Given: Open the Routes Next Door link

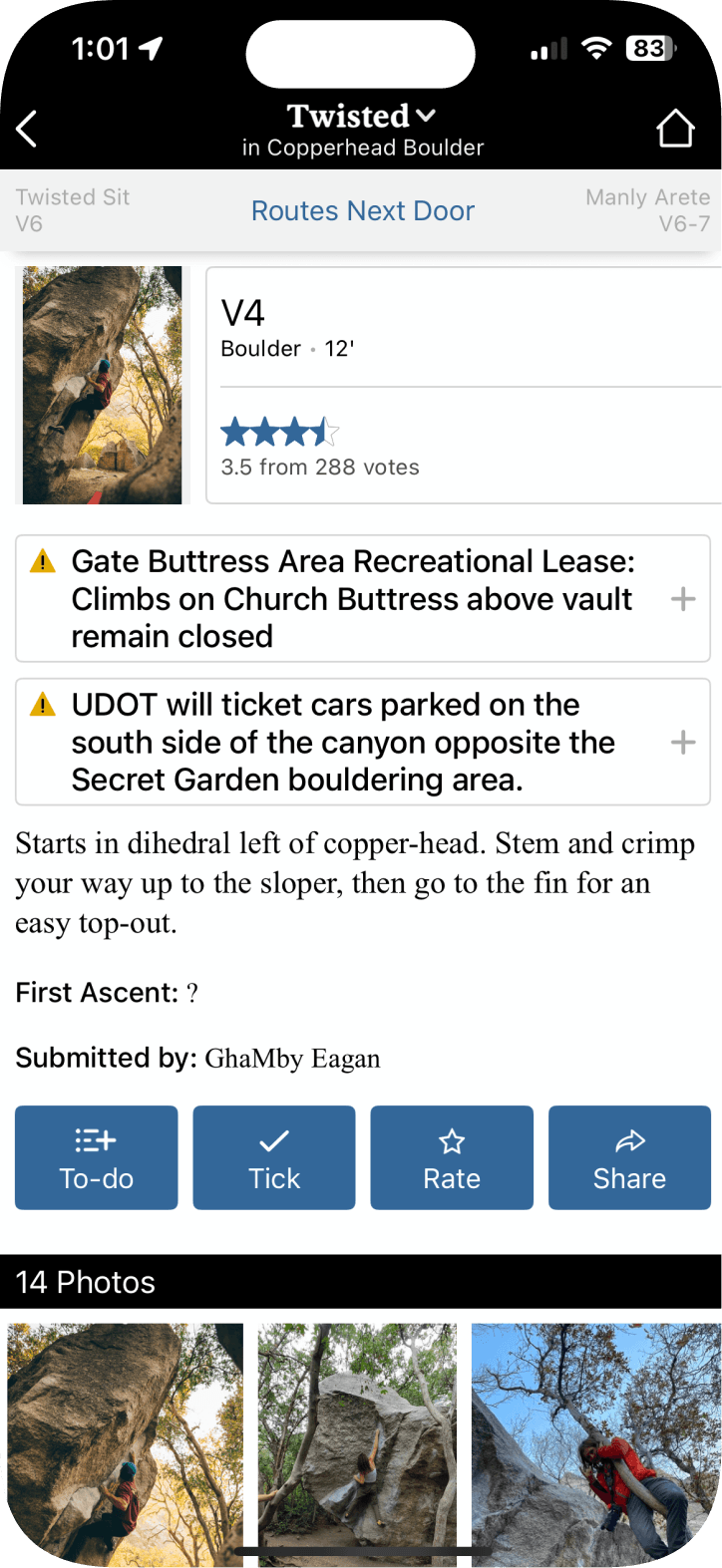Looking at the screenshot, I should pyautogui.click(x=362, y=211).
